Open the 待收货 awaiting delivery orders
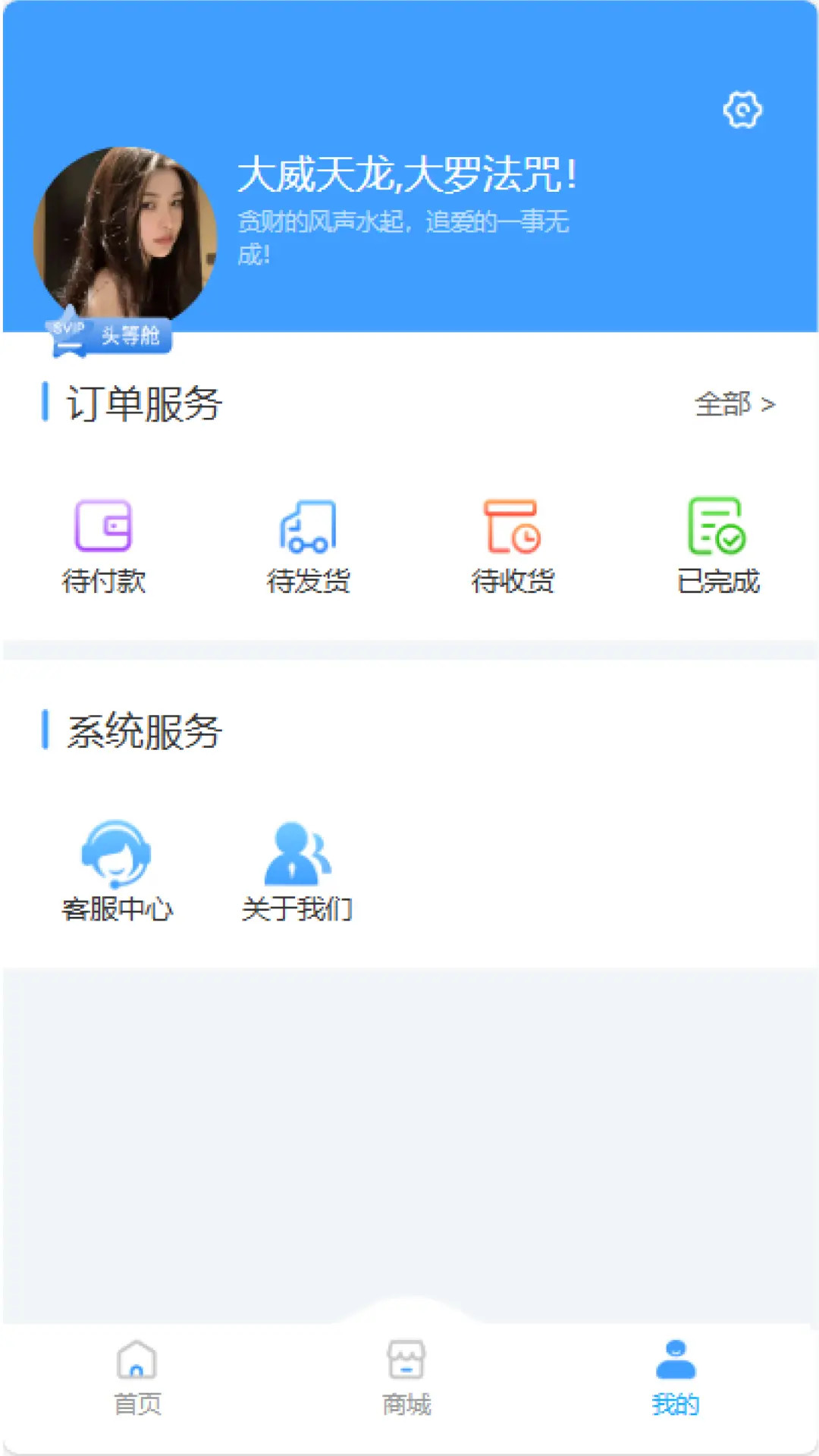The height and width of the screenshot is (1456, 819). 513,542
